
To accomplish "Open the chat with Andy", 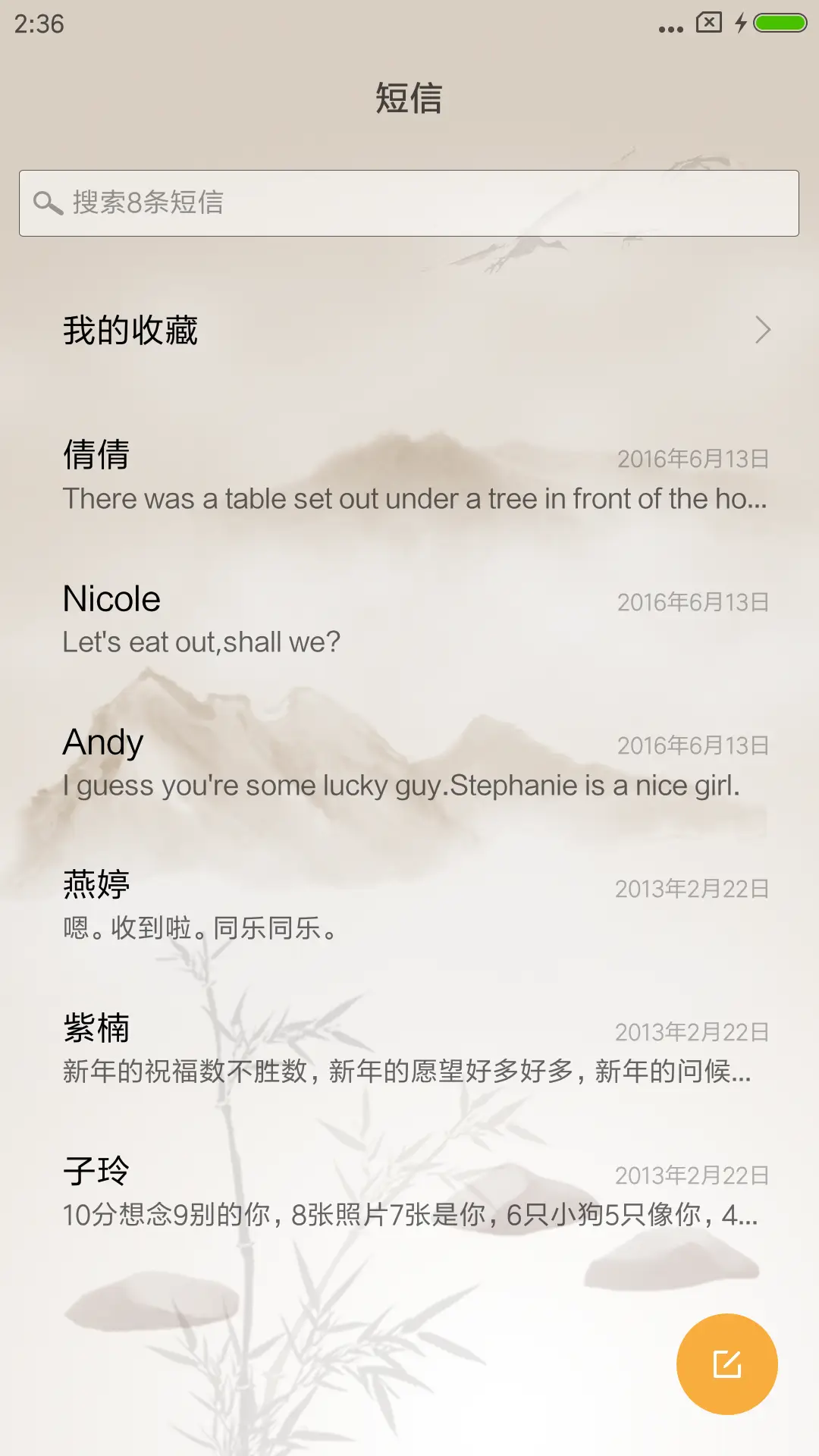I will click(409, 763).
